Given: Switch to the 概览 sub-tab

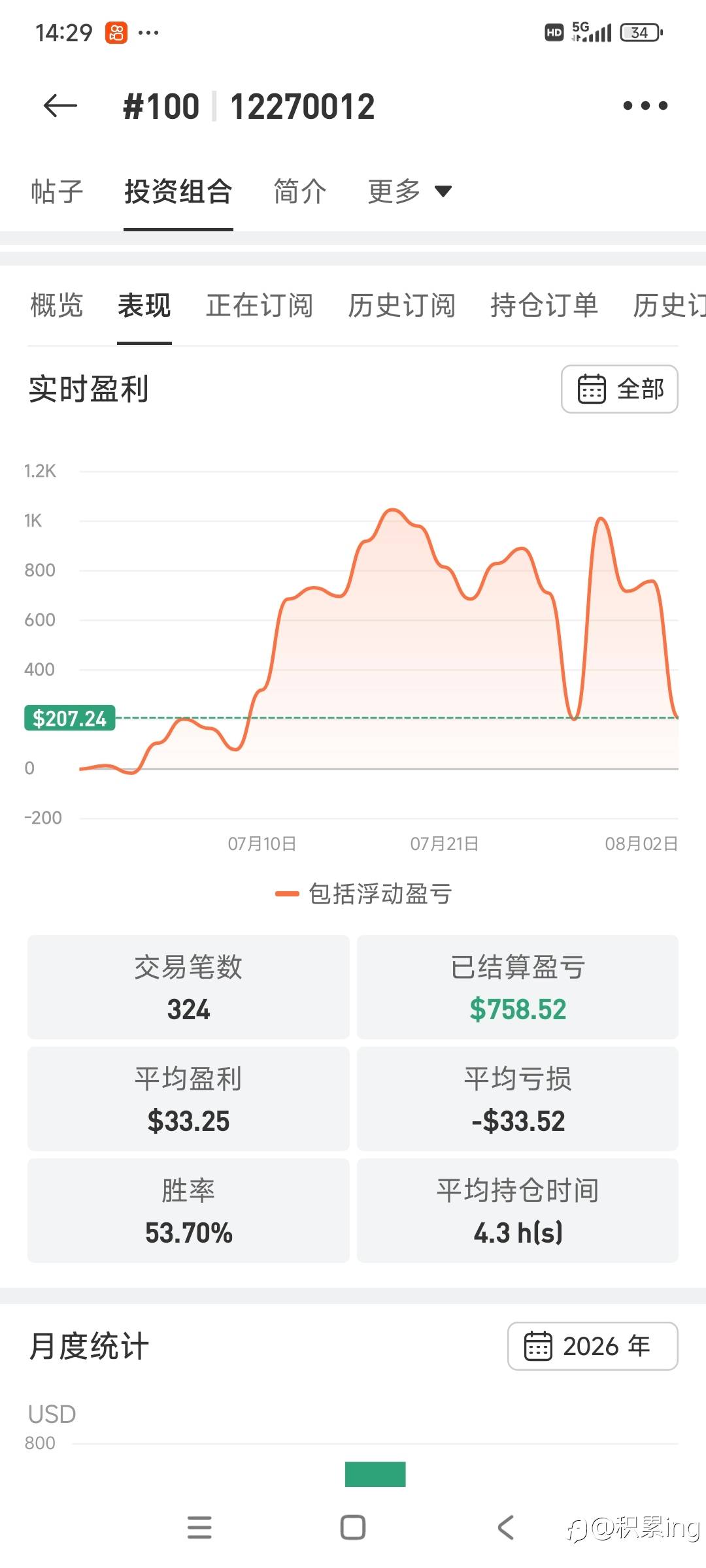Looking at the screenshot, I should (x=57, y=305).
